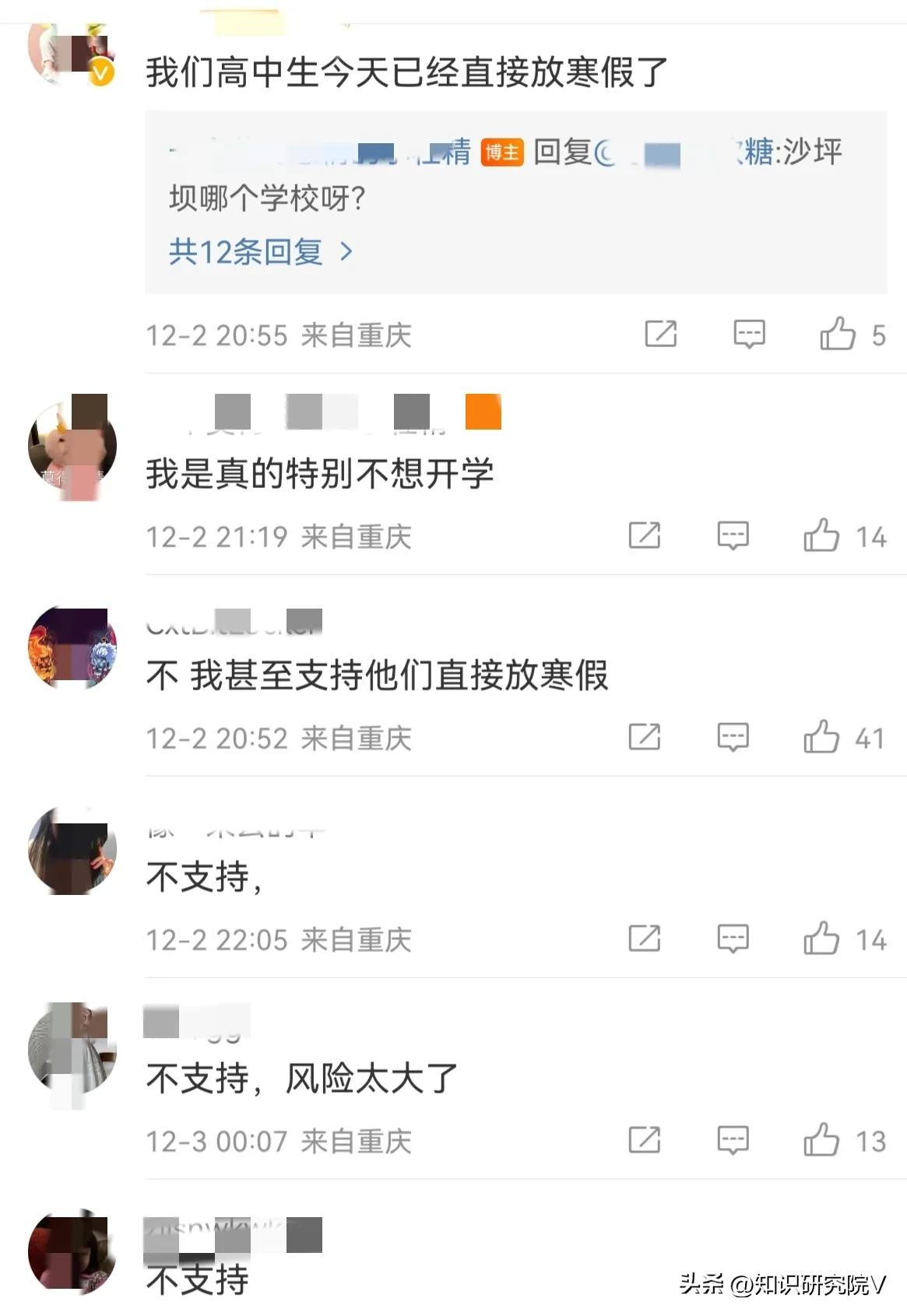The height and width of the screenshot is (1316, 907).
Task: Like the comment 不 我甚至支持他们直接放寒假
Action: 821,737
